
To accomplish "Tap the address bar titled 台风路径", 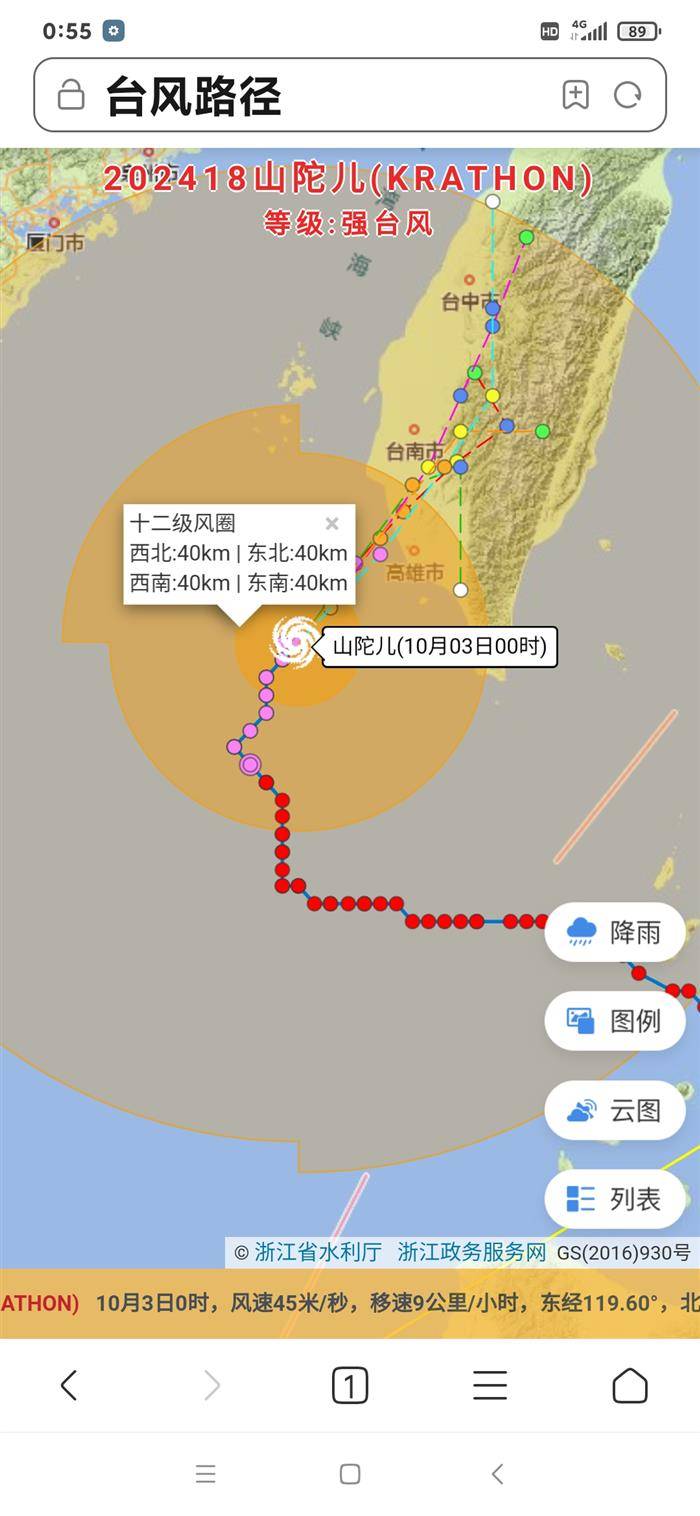I will click(300, 96).
